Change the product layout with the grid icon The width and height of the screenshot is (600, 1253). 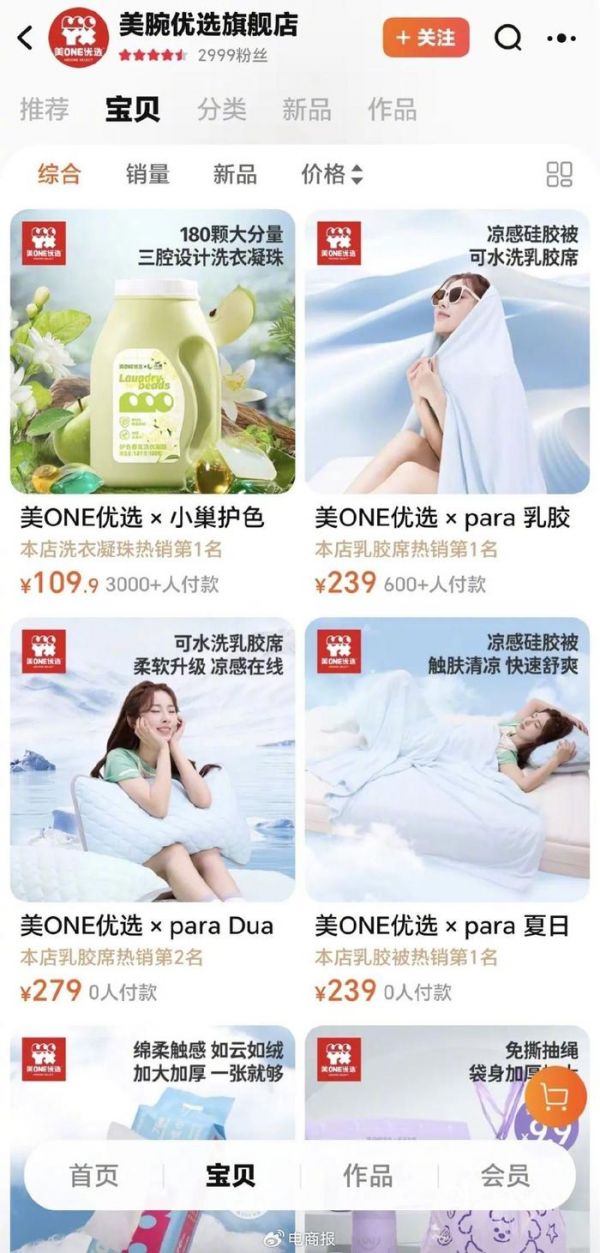(x=559, y=174)
